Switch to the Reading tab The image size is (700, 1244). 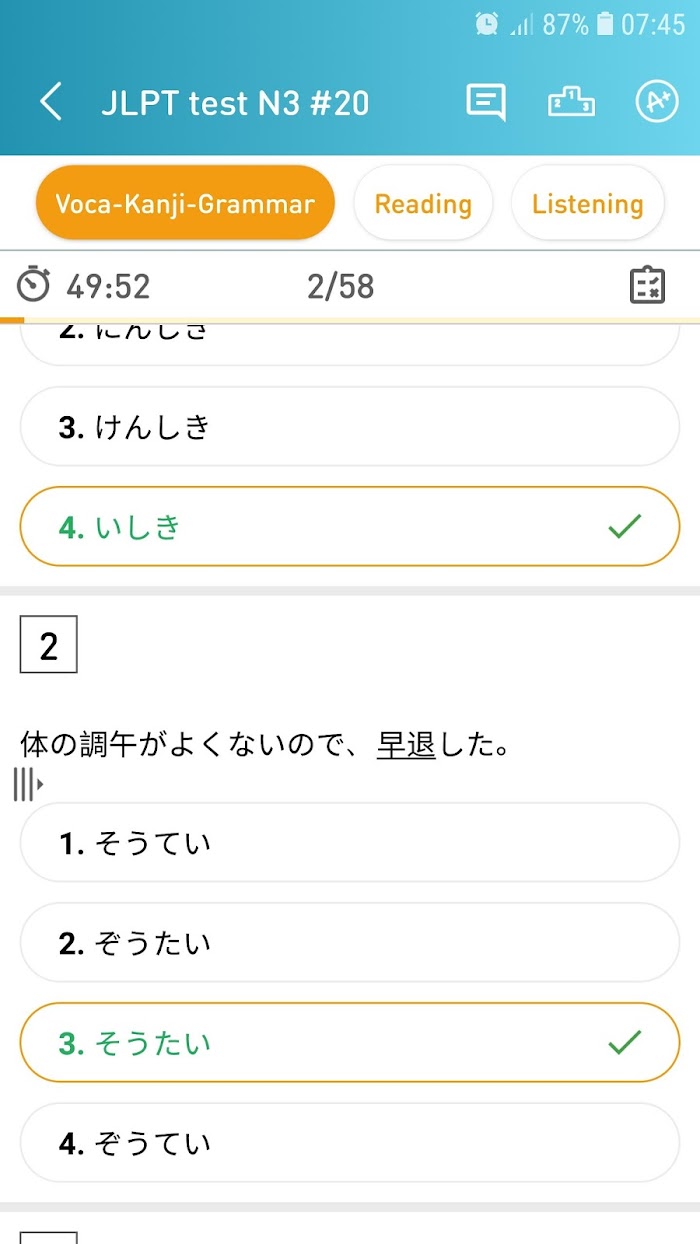tap(423, 204)
